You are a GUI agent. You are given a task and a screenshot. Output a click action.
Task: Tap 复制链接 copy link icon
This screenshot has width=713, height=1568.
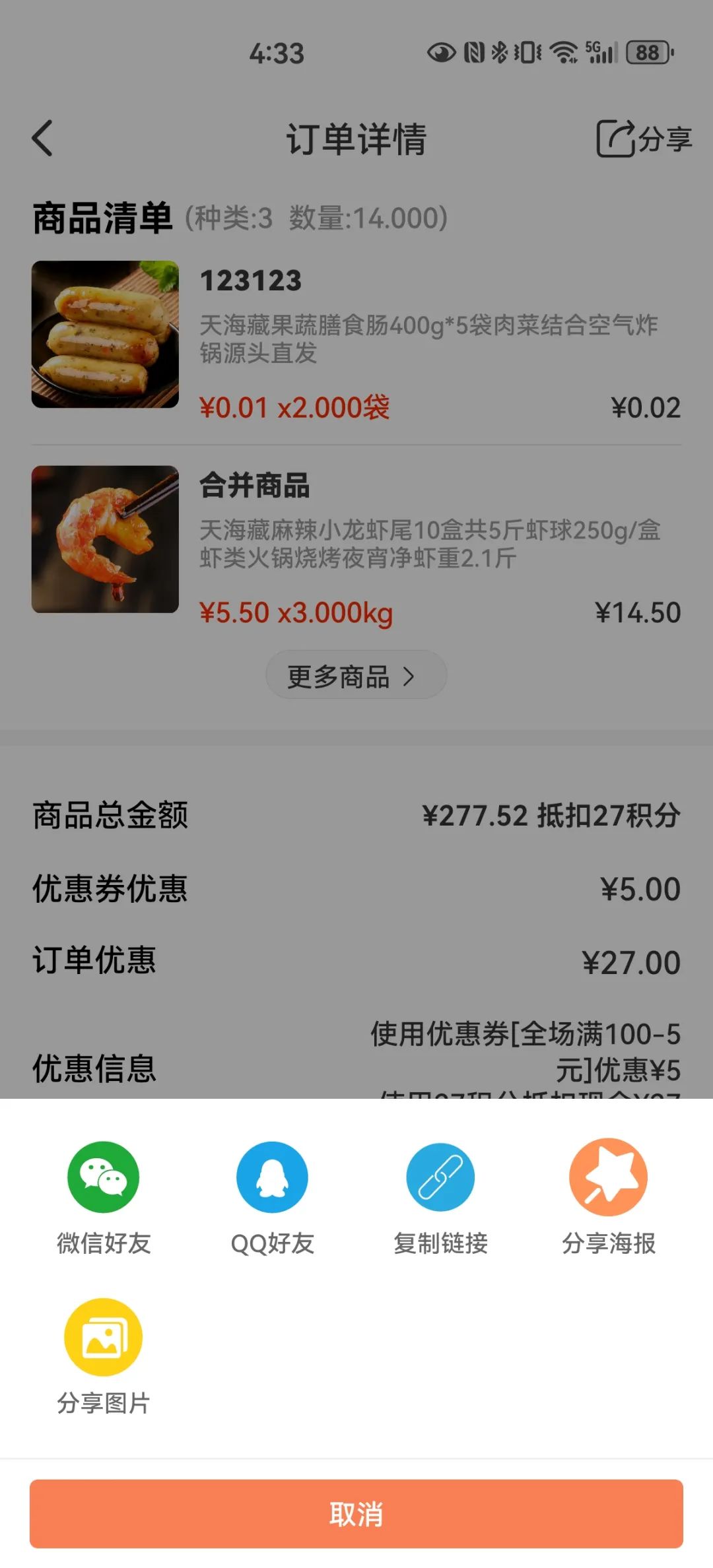[x=441, y=1175]
